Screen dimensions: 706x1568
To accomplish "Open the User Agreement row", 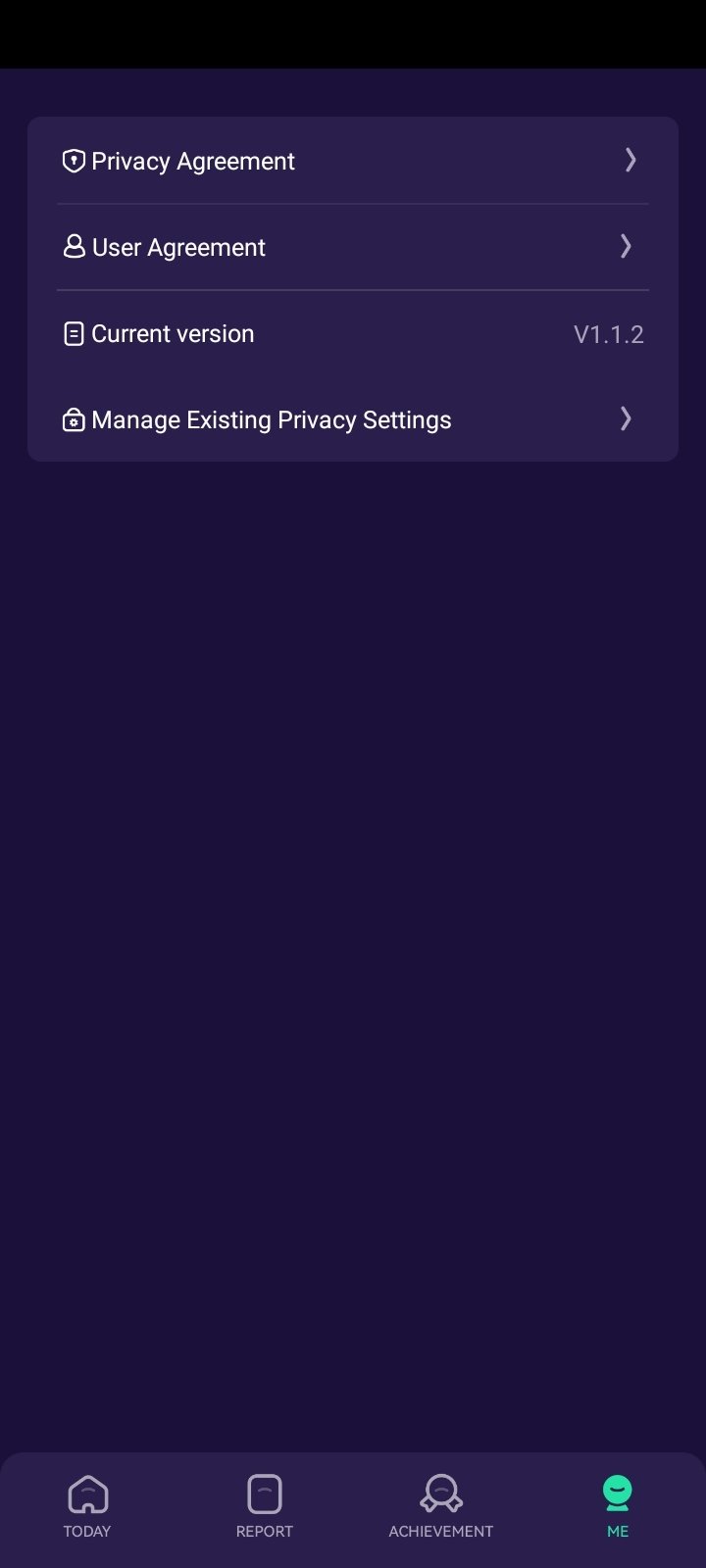I will [353, 247].
